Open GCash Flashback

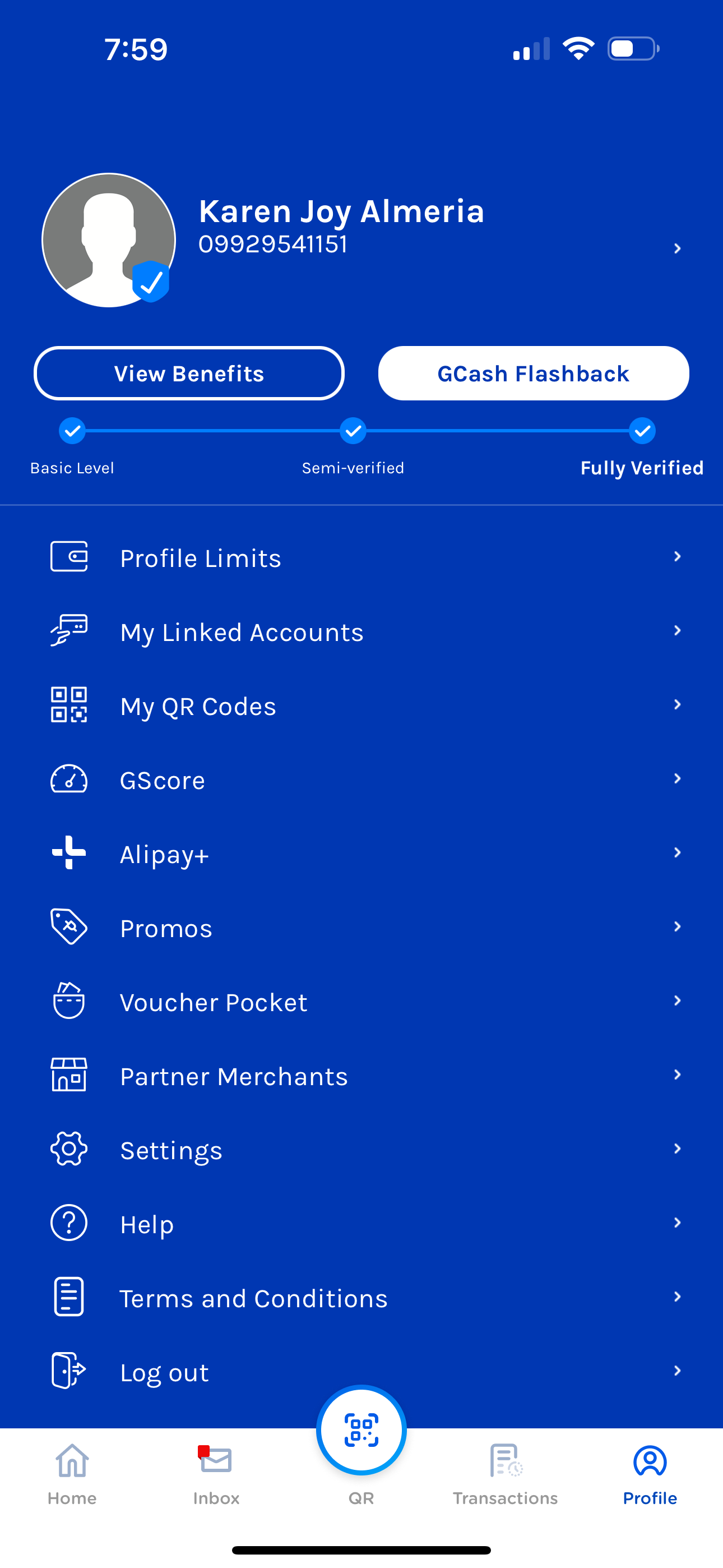(533, 373)
